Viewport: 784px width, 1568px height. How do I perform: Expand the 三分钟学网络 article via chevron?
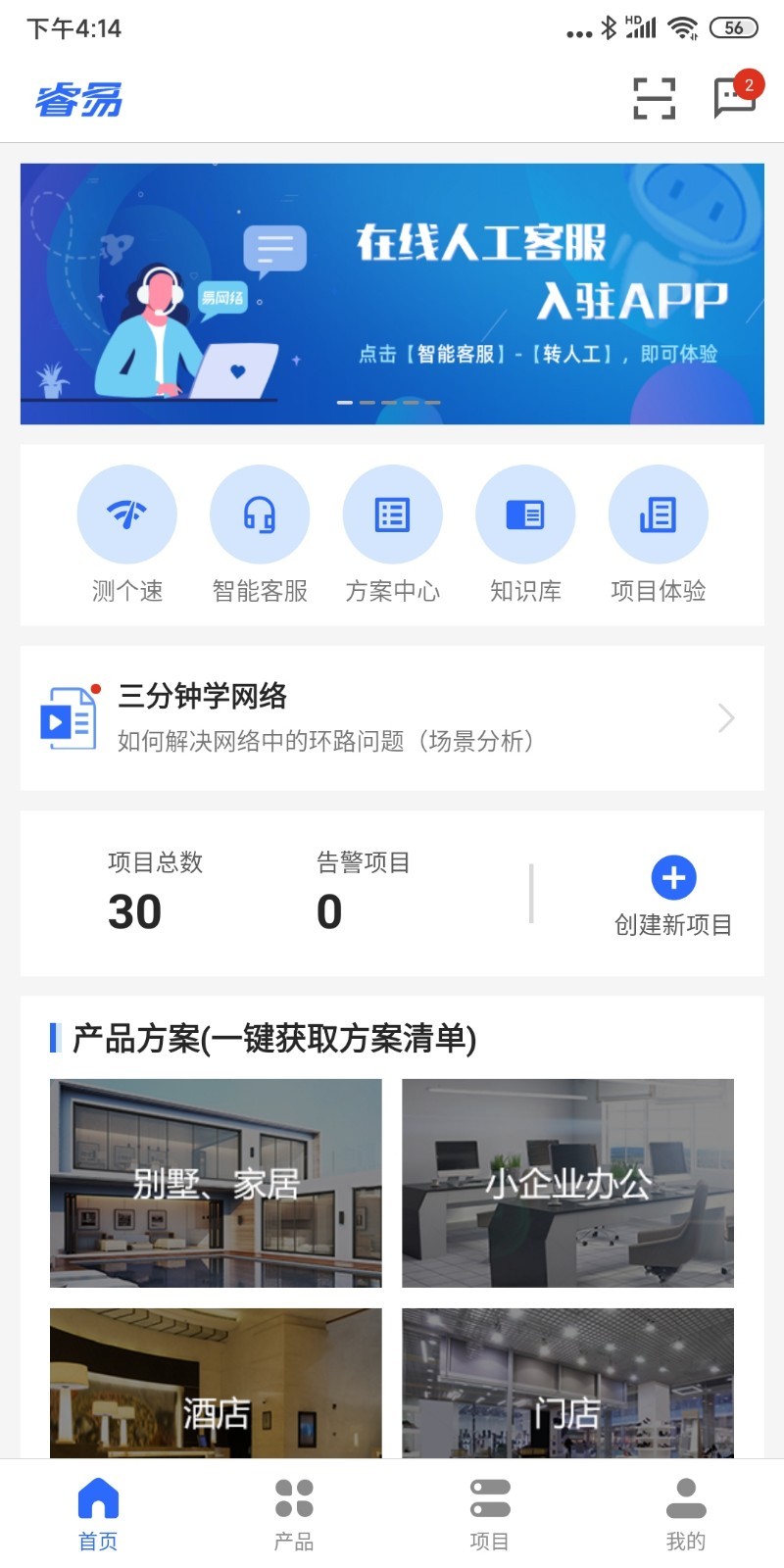pyautogui.click(x=725, y=717)
